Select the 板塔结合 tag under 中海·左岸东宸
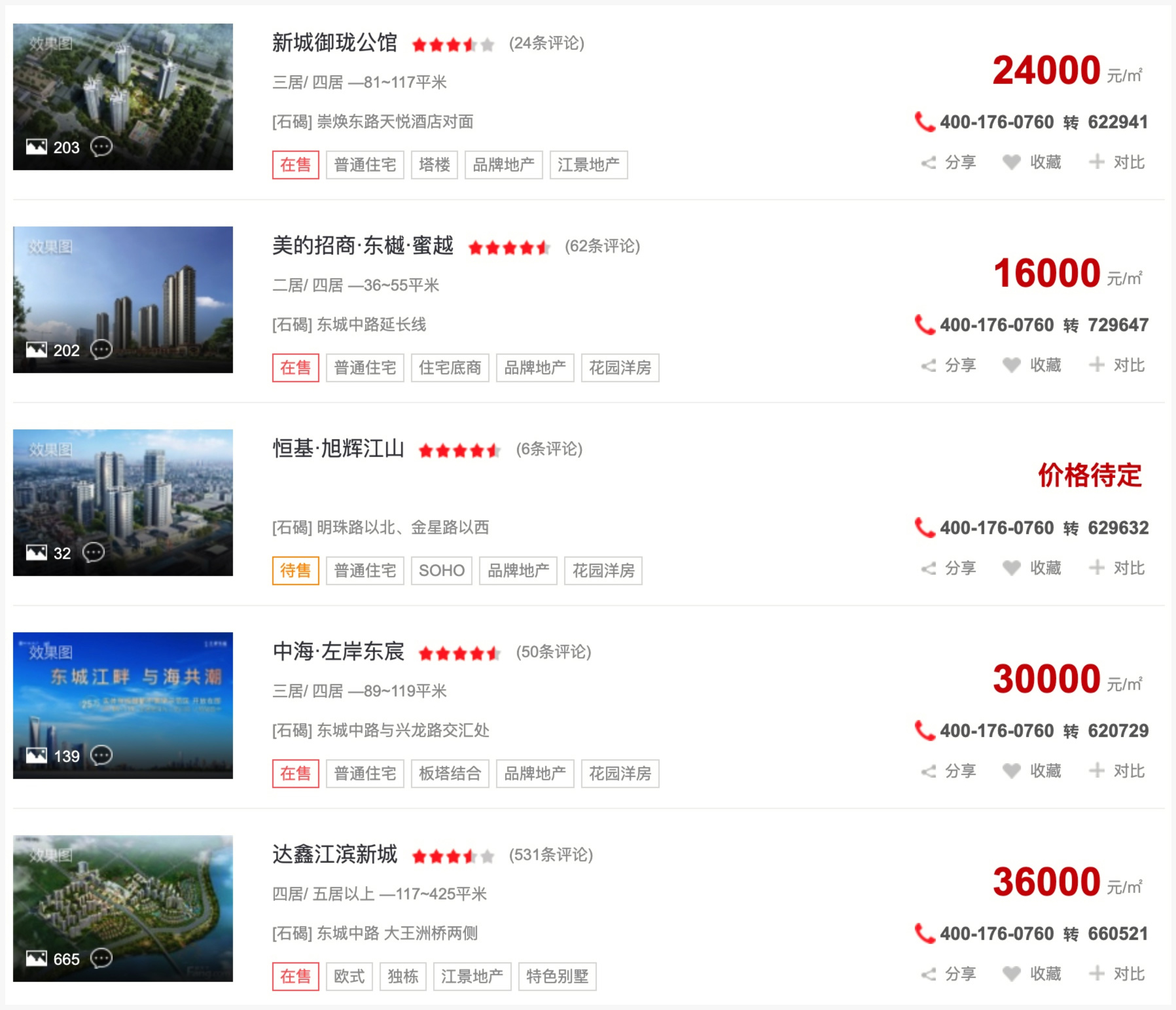Image resolution: width=1176 pixels, height=1010 pixels. pyautogui.click(x=450, y=774)
